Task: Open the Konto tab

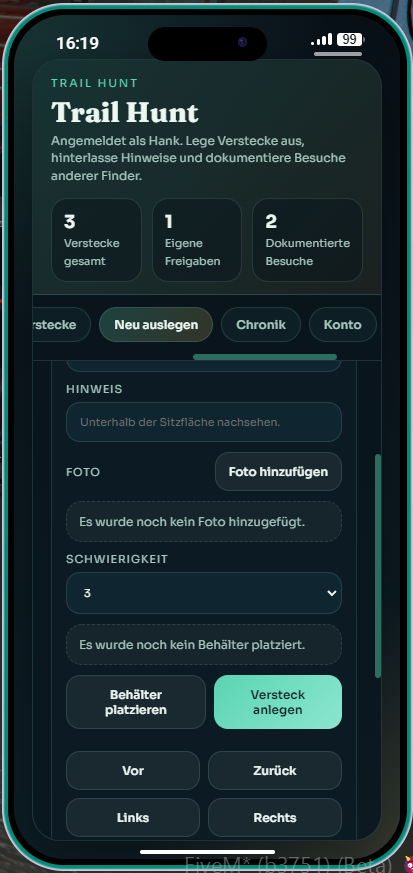Action: click(342, 325)
